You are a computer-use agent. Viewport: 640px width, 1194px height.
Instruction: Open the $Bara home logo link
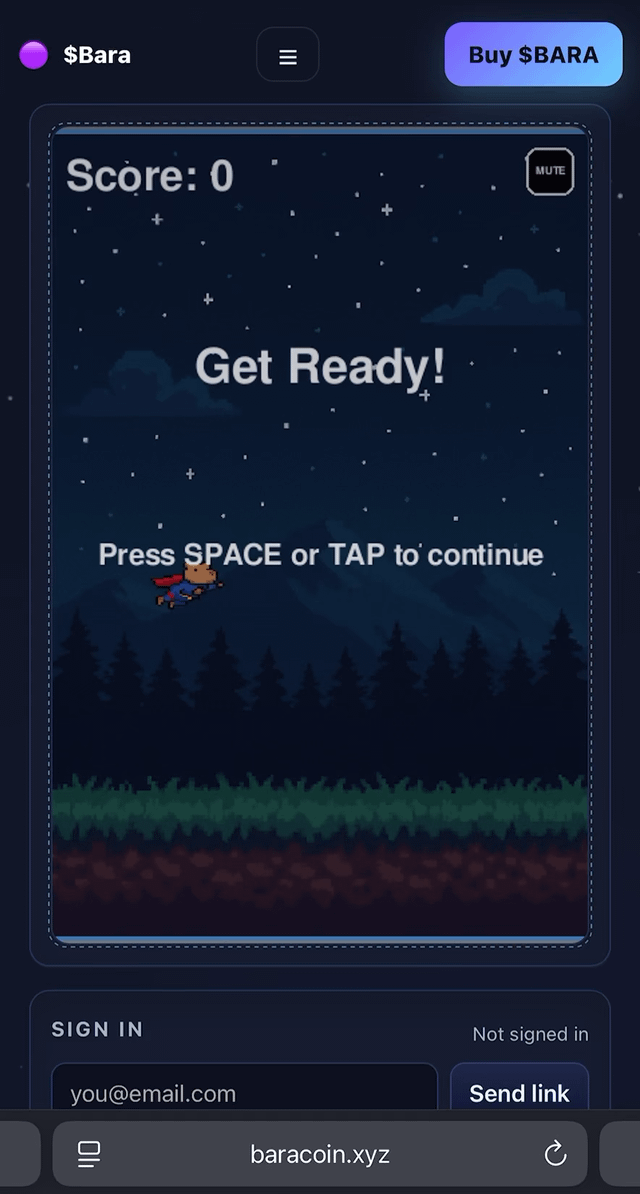pos(76,55)
